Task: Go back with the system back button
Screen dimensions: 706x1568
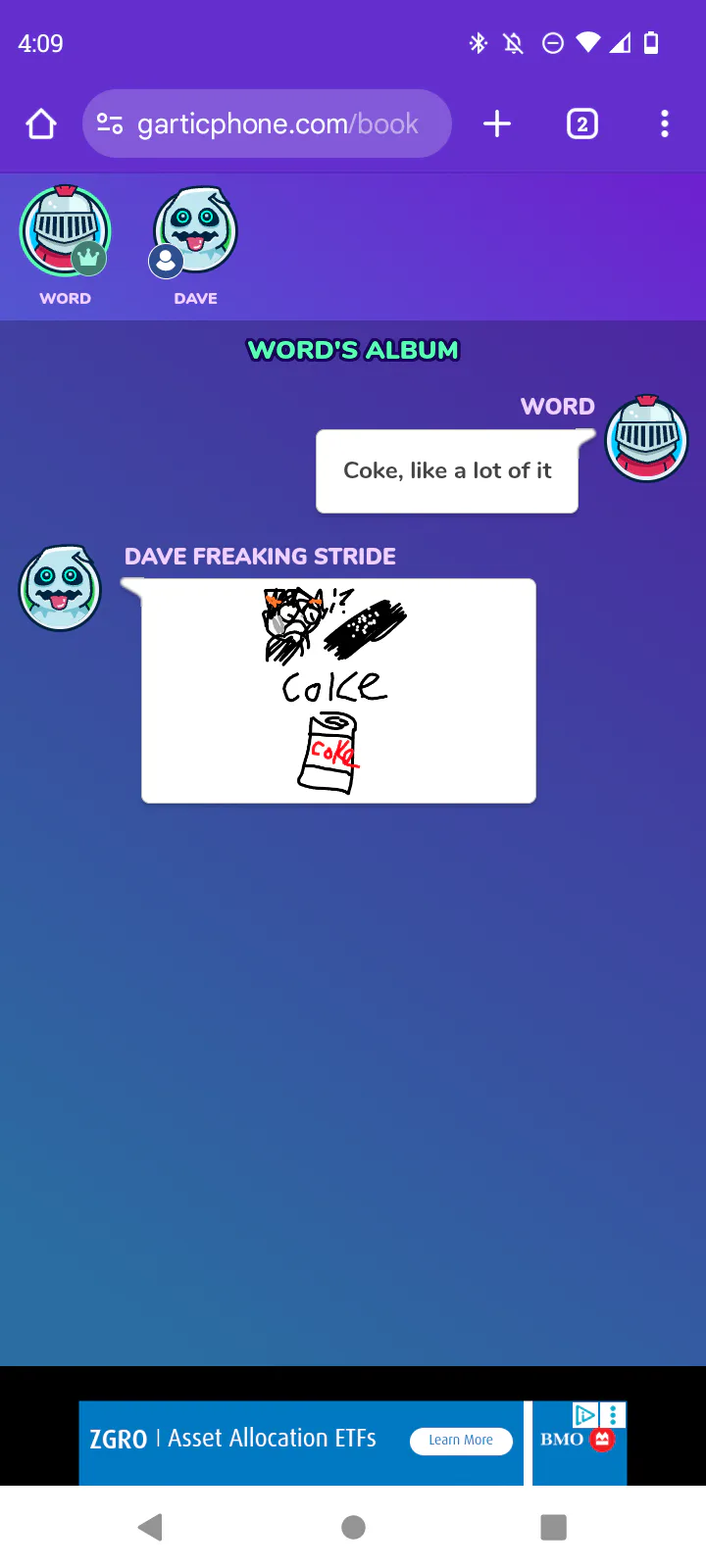Action: click(x=150, y=1527)
